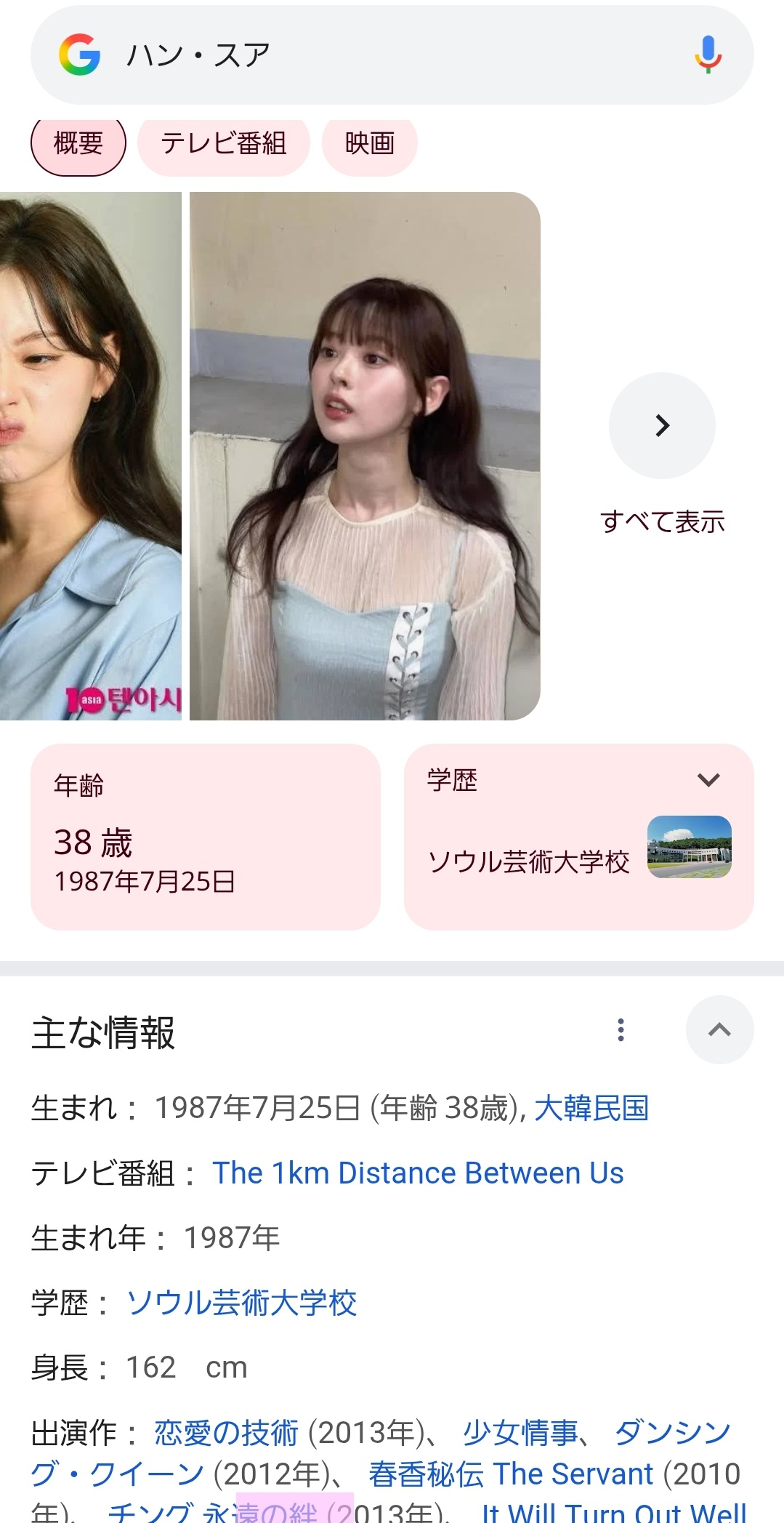Image resolution: width=784 pixels, height=1523 pixels.
Task: Open the 年齢 38歳 card
Action: 206,837
